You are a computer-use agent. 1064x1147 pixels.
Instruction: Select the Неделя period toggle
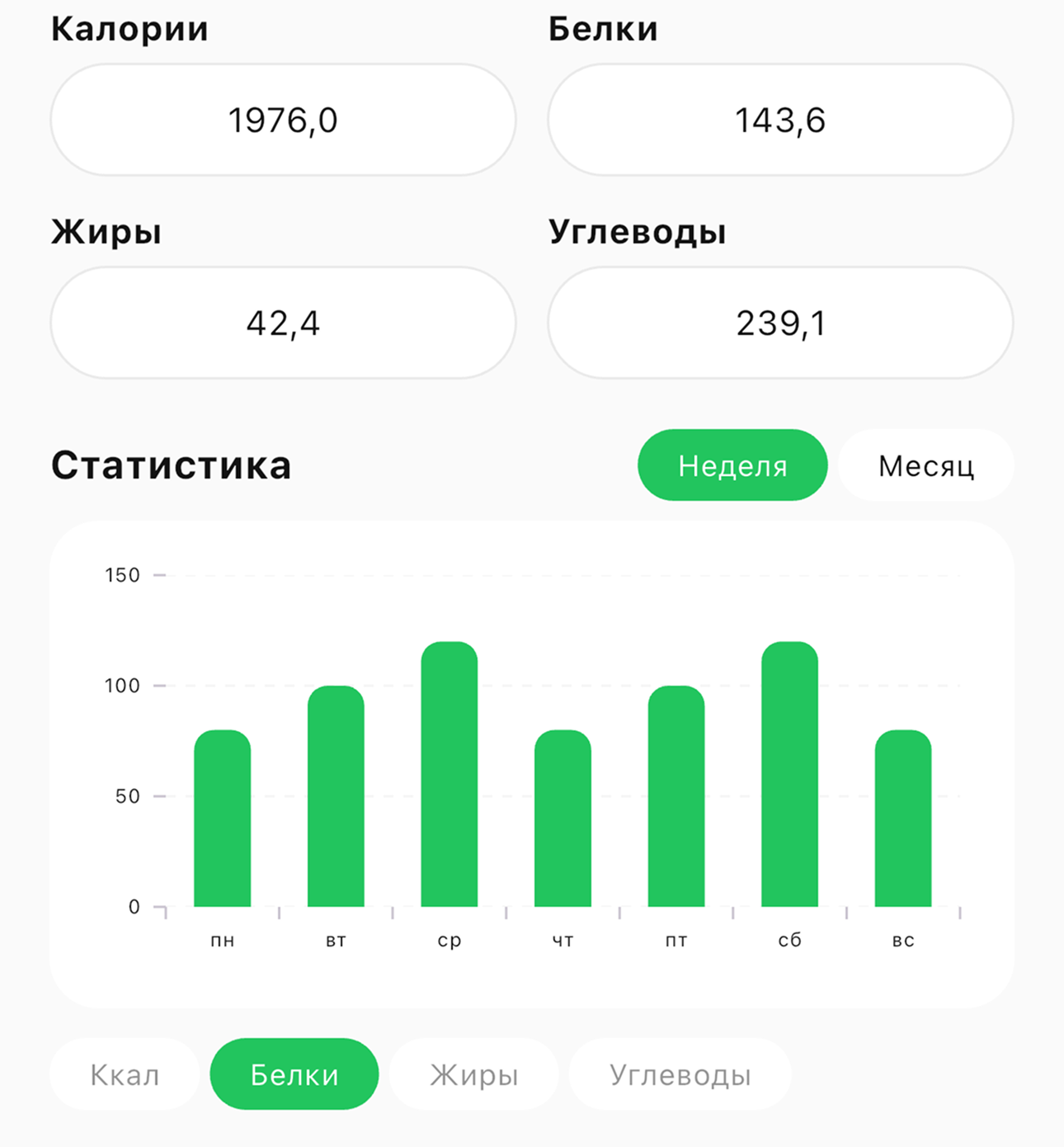(732, 465)
